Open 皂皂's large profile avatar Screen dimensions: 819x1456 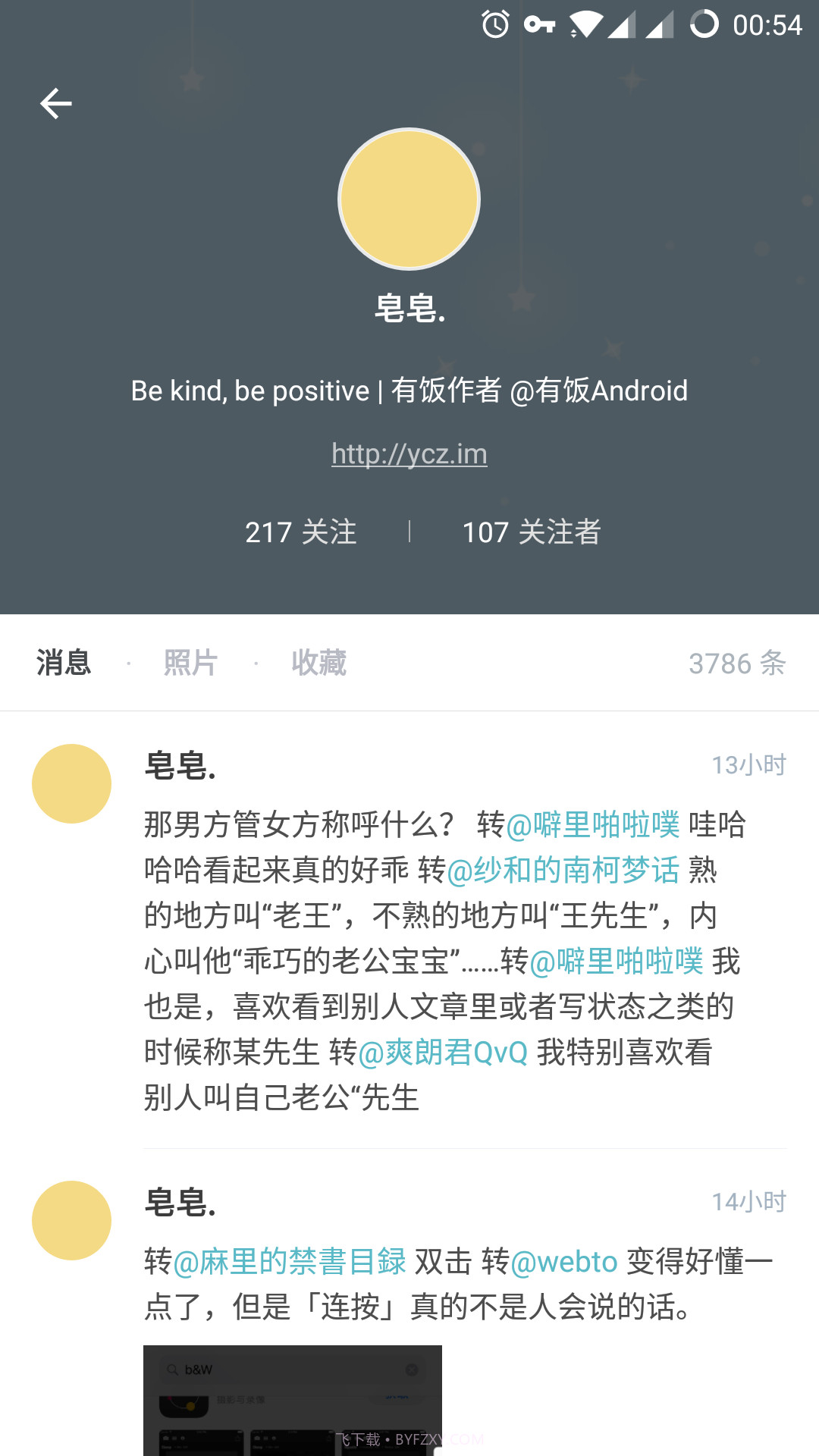(x=409, y=197)
